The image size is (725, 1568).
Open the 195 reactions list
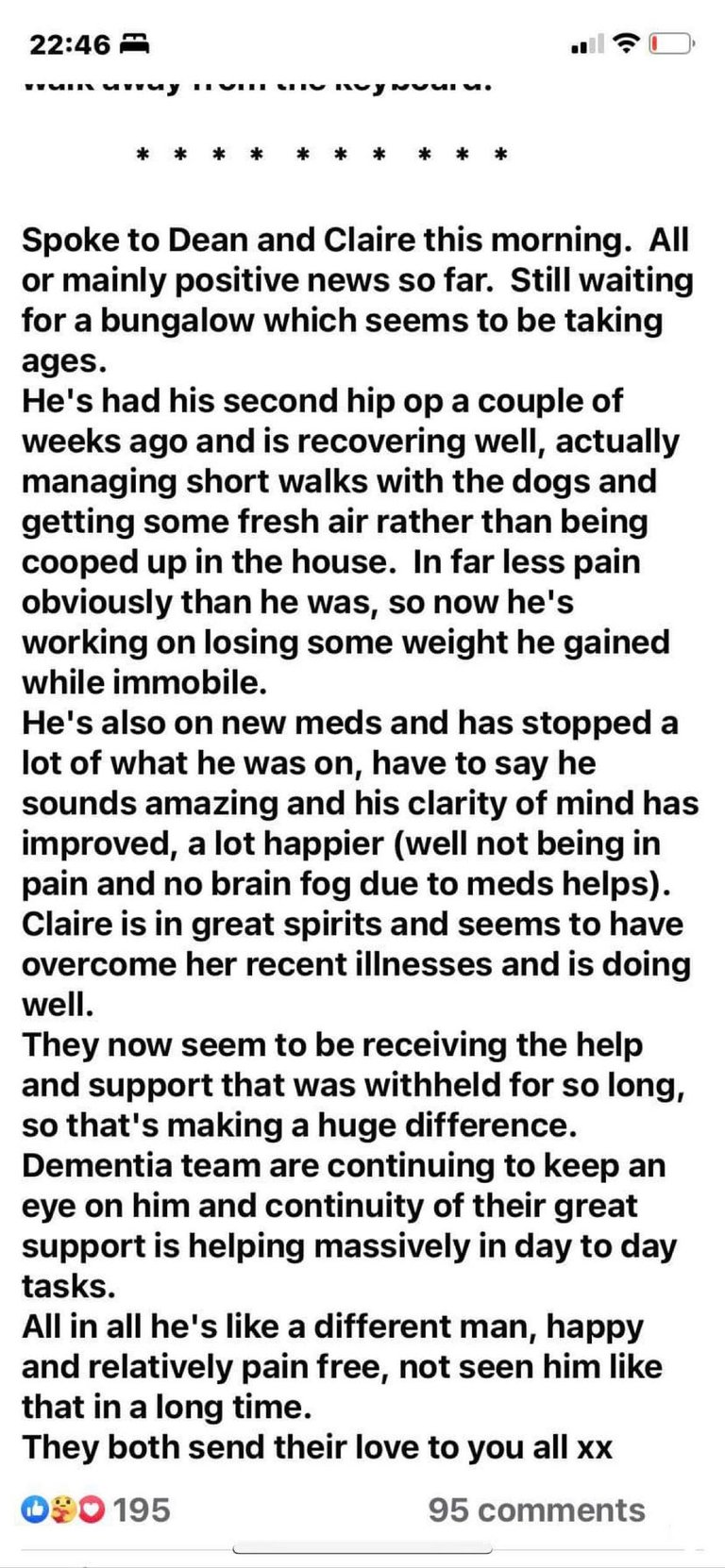(95, 1510)
